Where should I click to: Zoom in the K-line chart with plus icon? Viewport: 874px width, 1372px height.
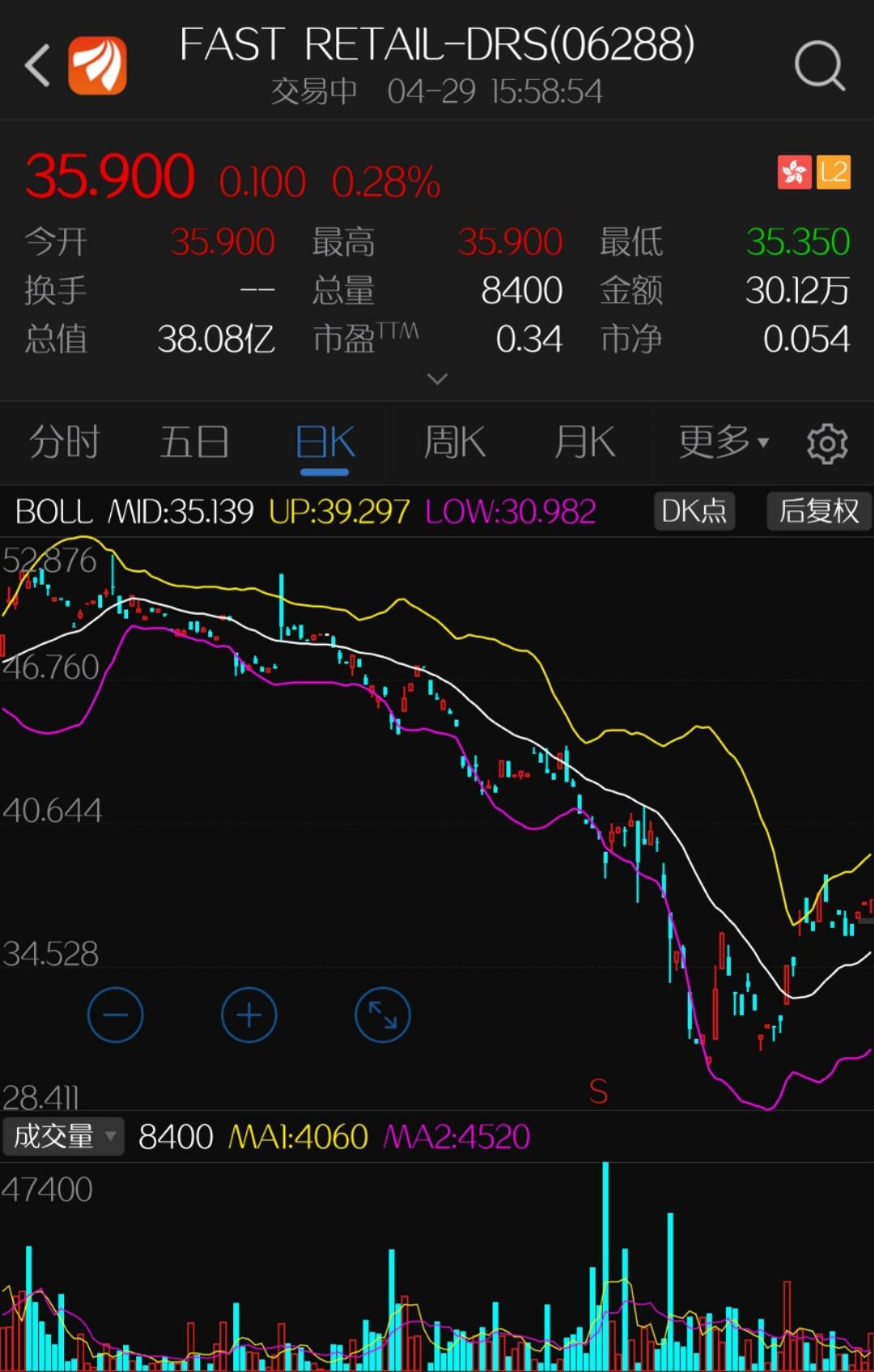(249, 1015)
